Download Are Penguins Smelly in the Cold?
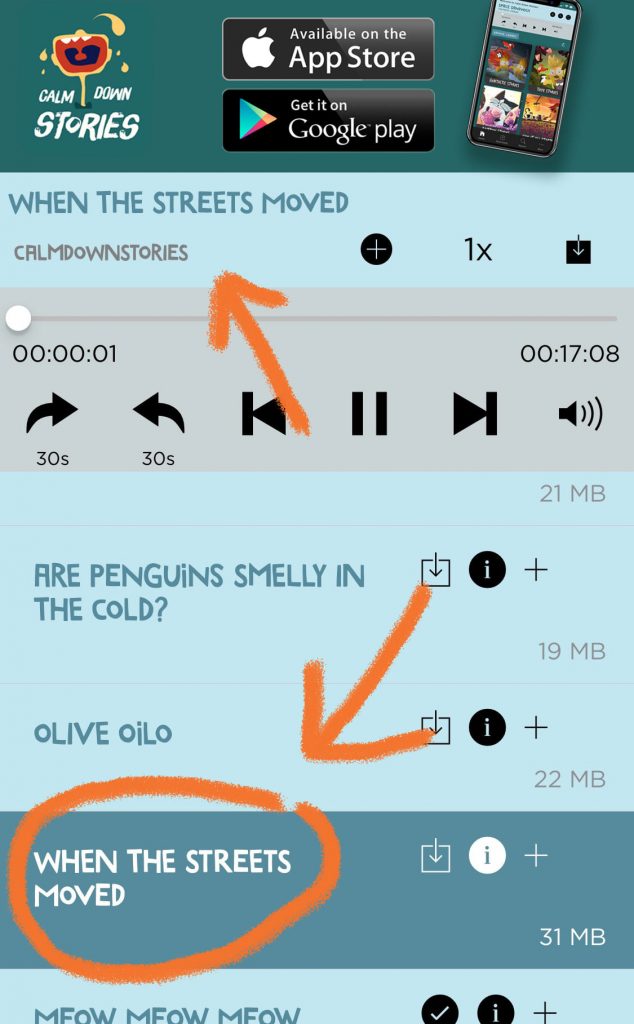The image size is (634, 1024). click(436, 570)
